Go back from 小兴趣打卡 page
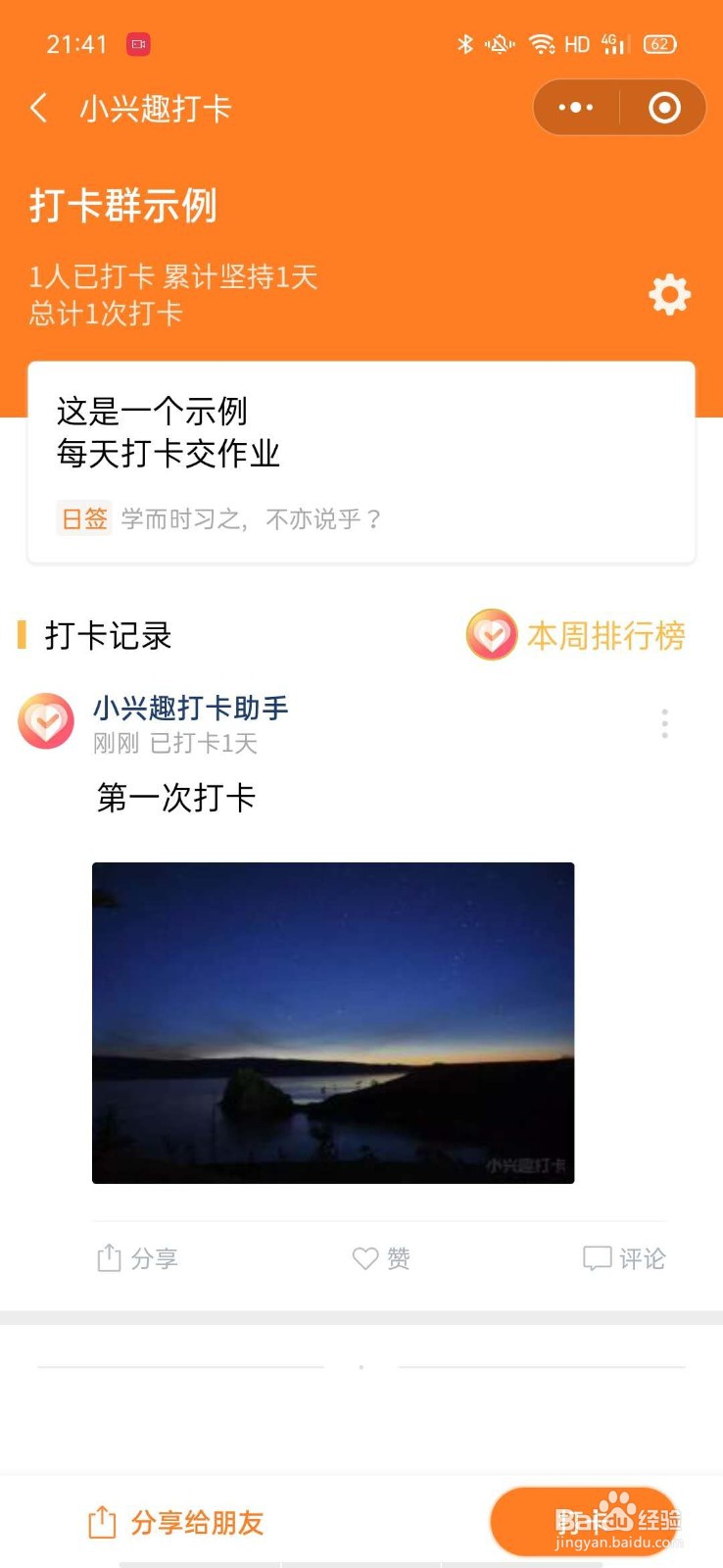723x1568 pixels. pos(39,108)
